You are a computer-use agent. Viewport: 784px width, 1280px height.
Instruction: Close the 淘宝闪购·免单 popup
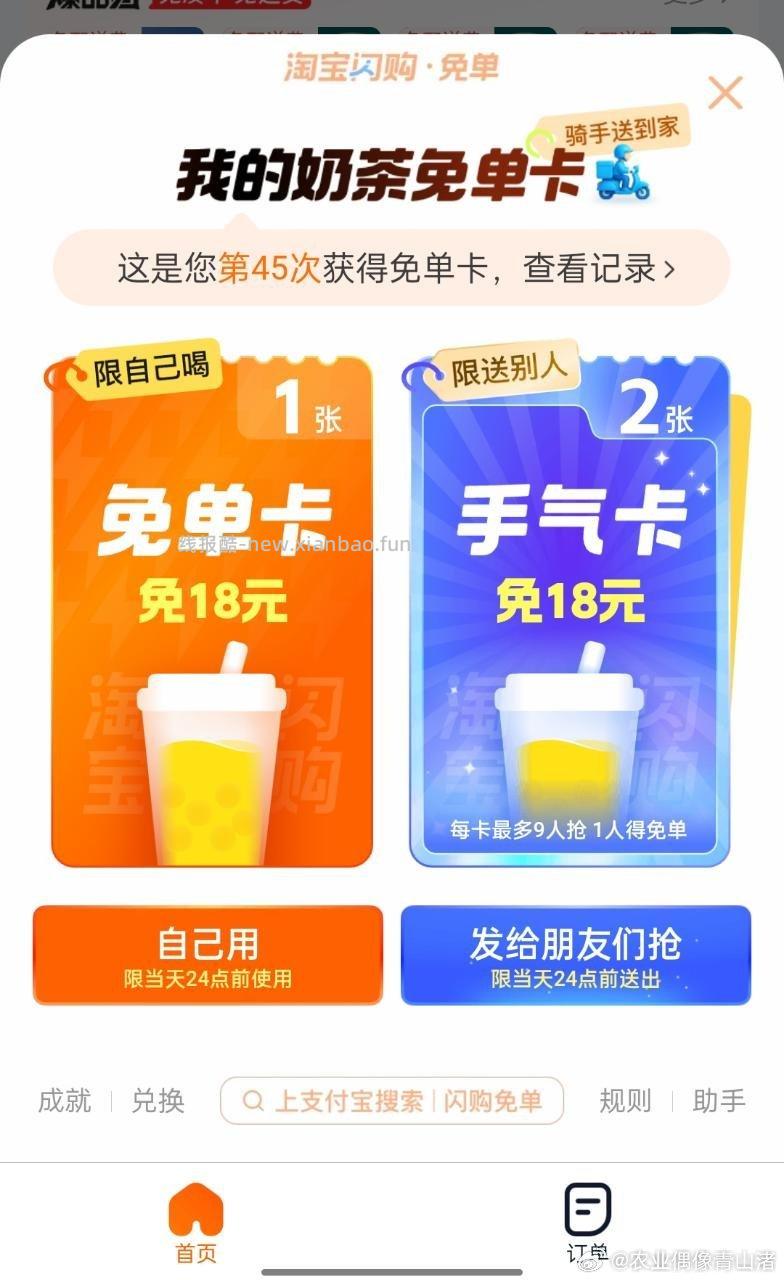(x=725, y=92)
